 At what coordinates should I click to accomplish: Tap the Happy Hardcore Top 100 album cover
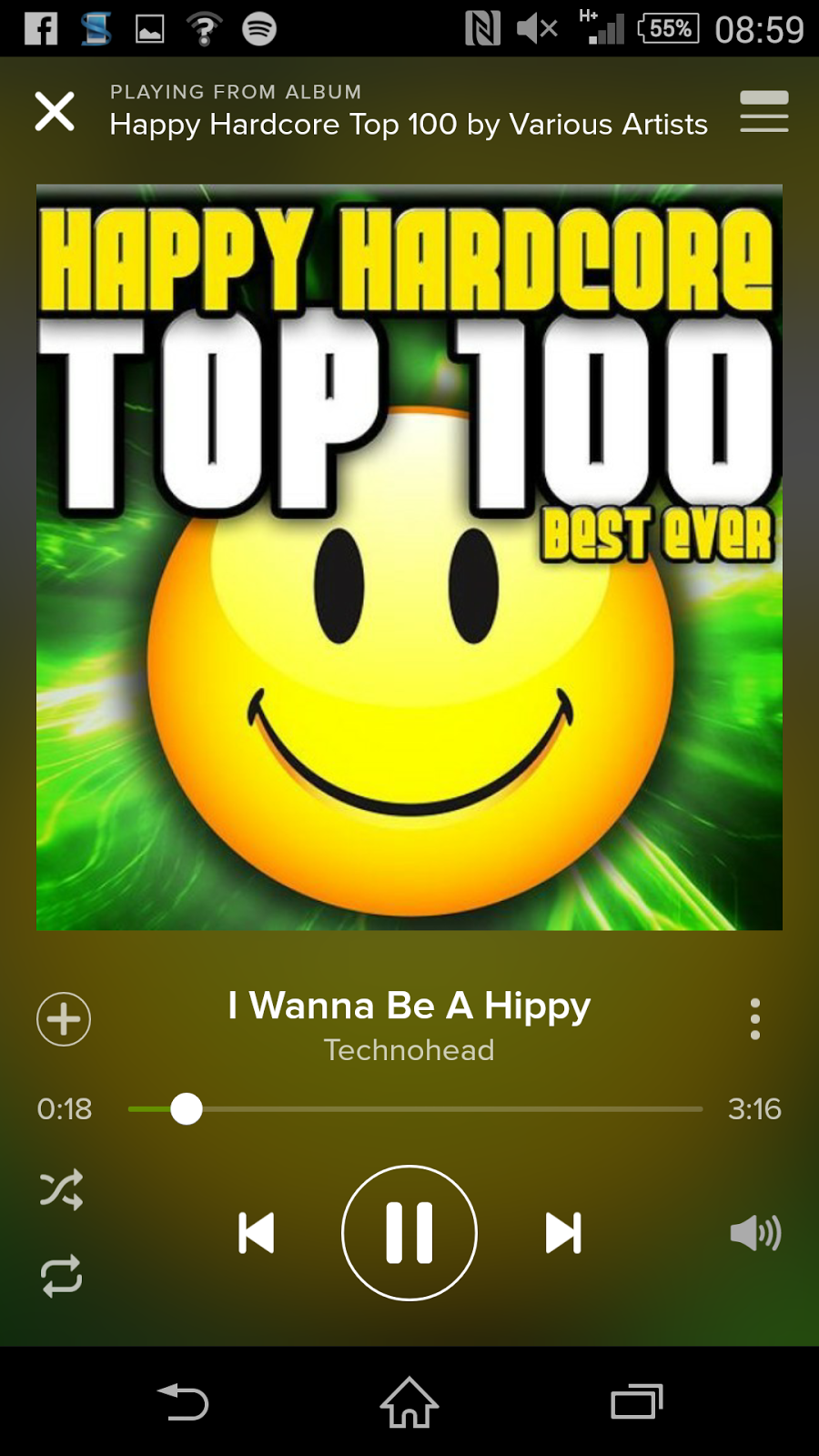pos(409,557)
